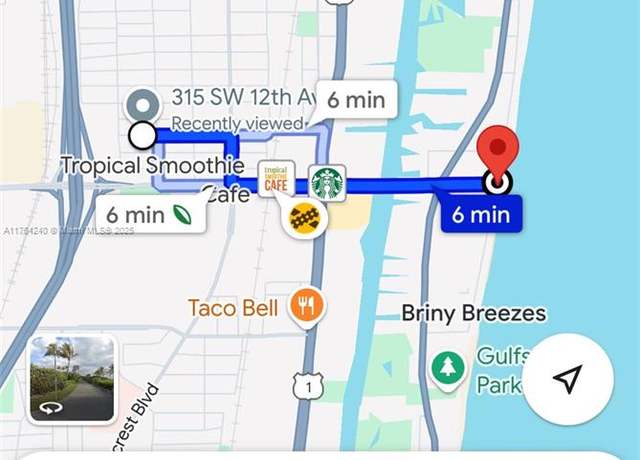Viewport: 640px width, 460px height.
Task: Select the alternate 6 min route near 12th Ave
Action: point(356,99)
